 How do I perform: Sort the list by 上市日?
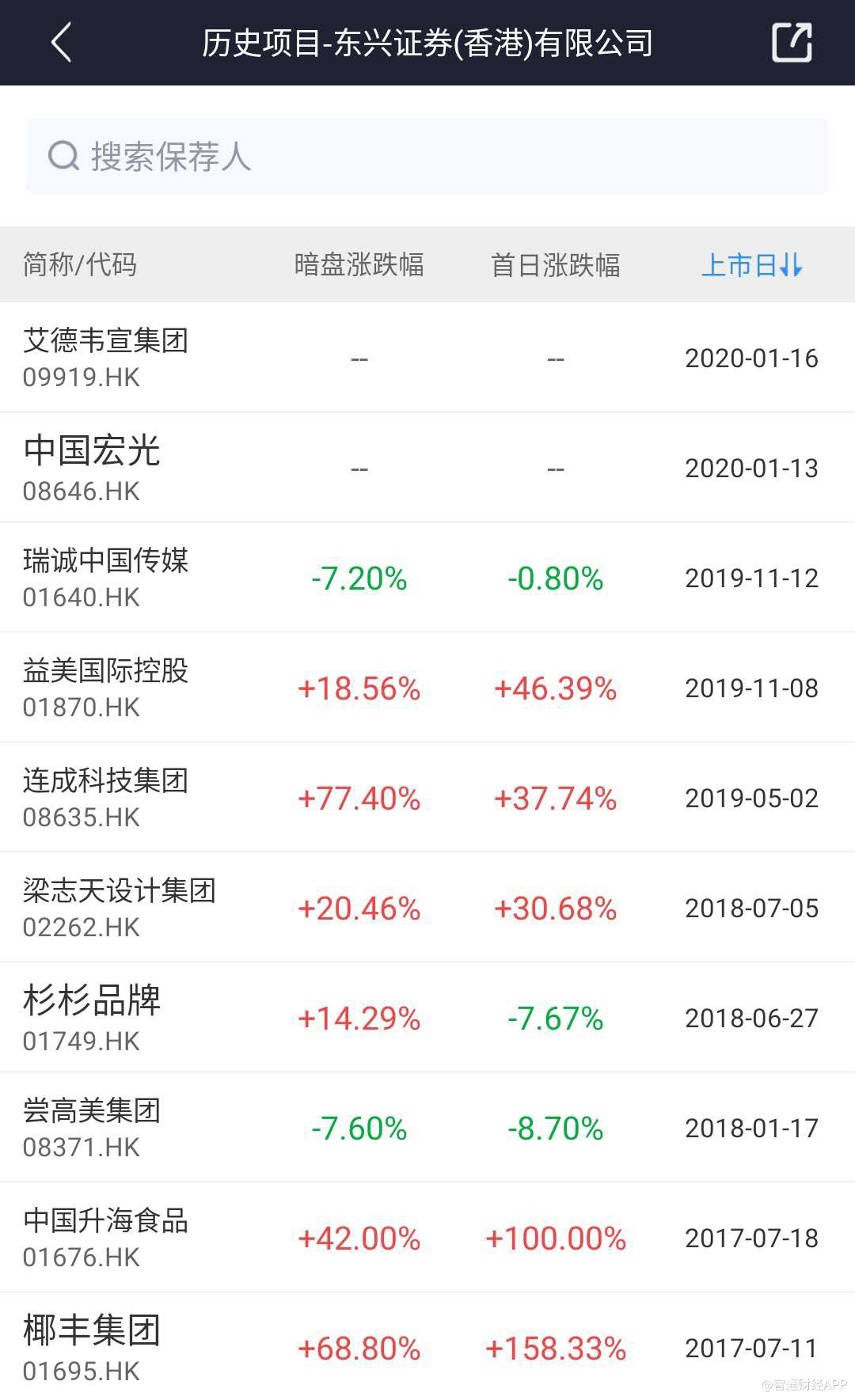[x=752, y=265]
